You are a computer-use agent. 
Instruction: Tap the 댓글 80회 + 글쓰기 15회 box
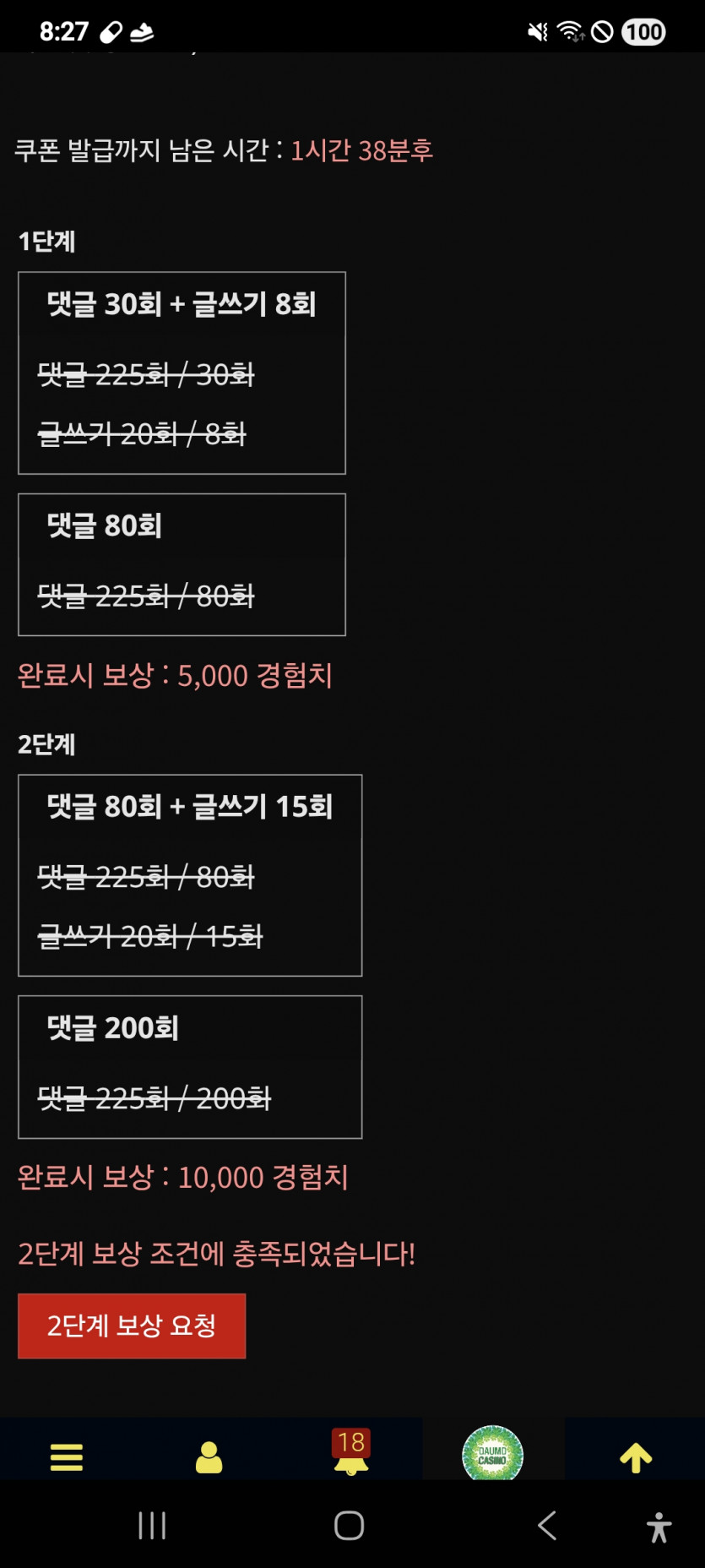pos(189,876)
